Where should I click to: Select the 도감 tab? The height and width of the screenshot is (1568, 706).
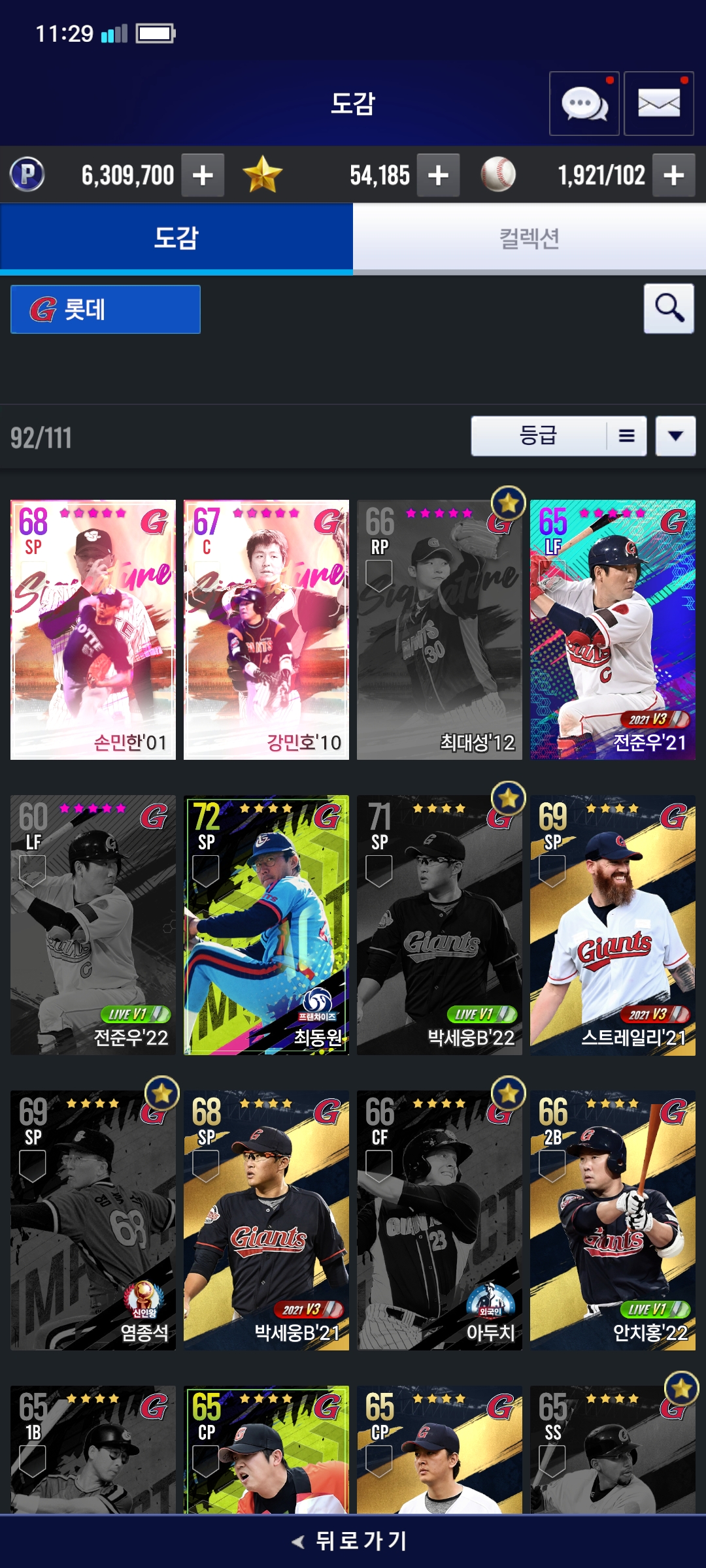tap(176, 238)
